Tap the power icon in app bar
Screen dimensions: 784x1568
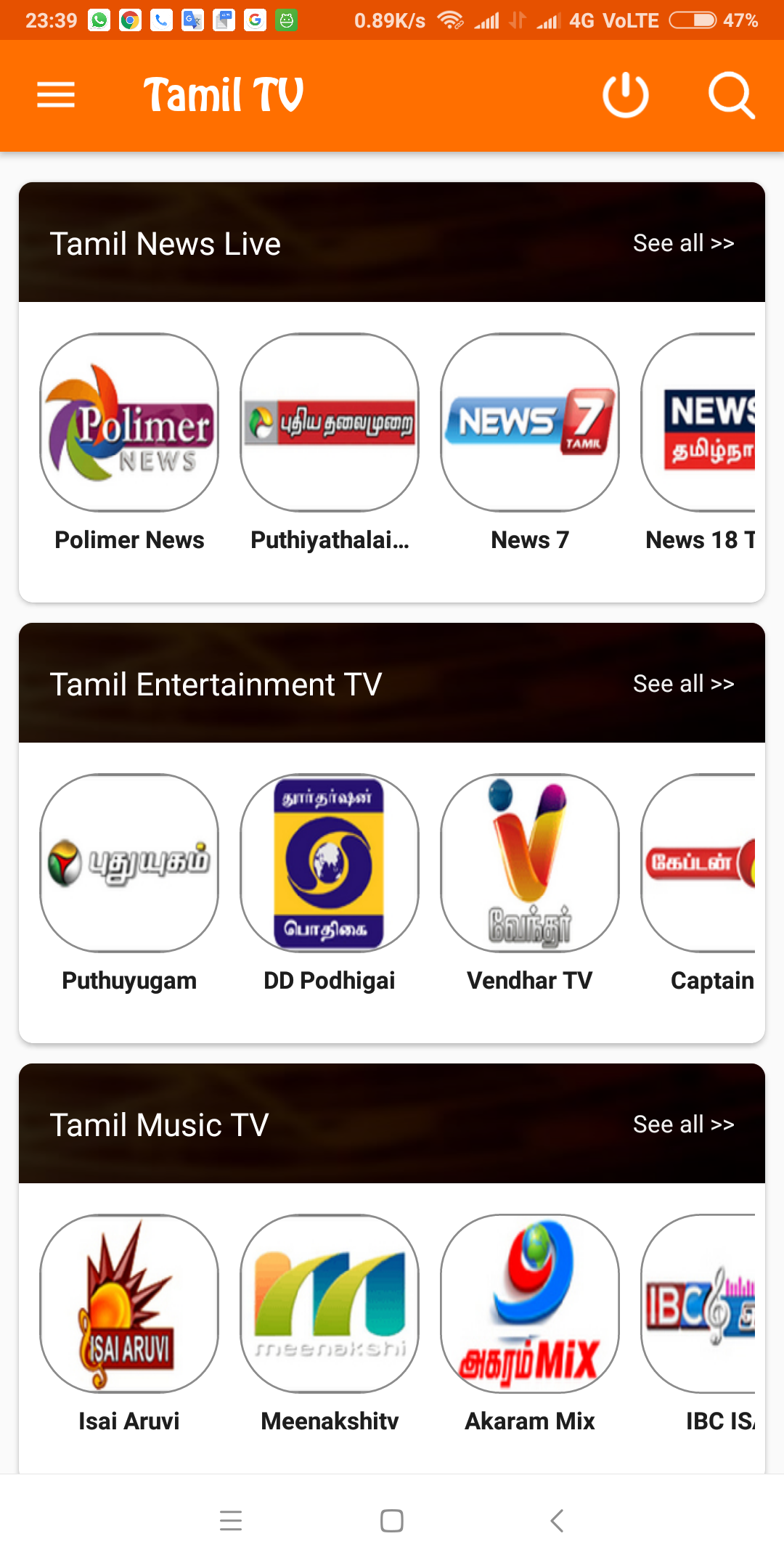click(625, 95)
